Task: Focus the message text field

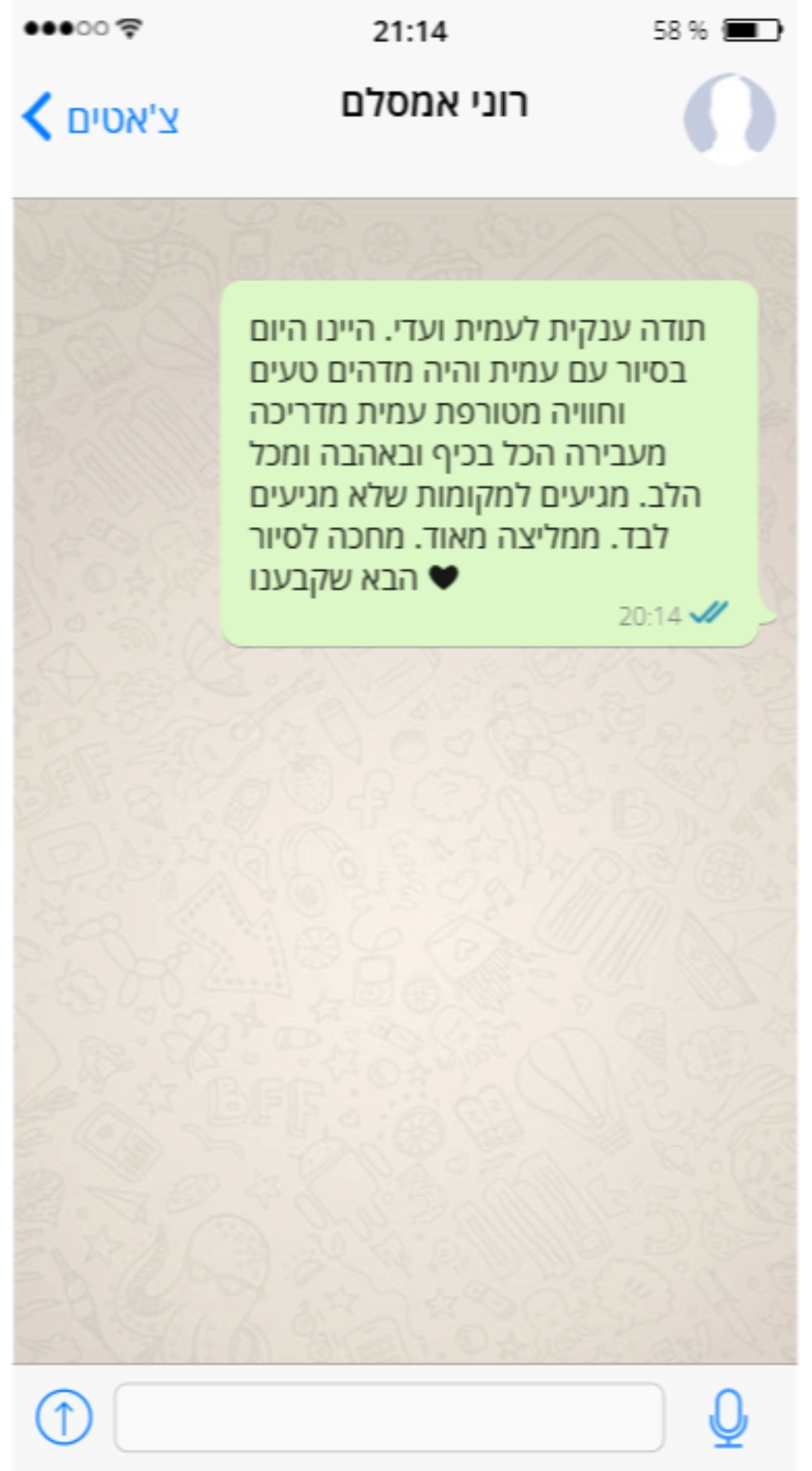Action: [389, 1417]
